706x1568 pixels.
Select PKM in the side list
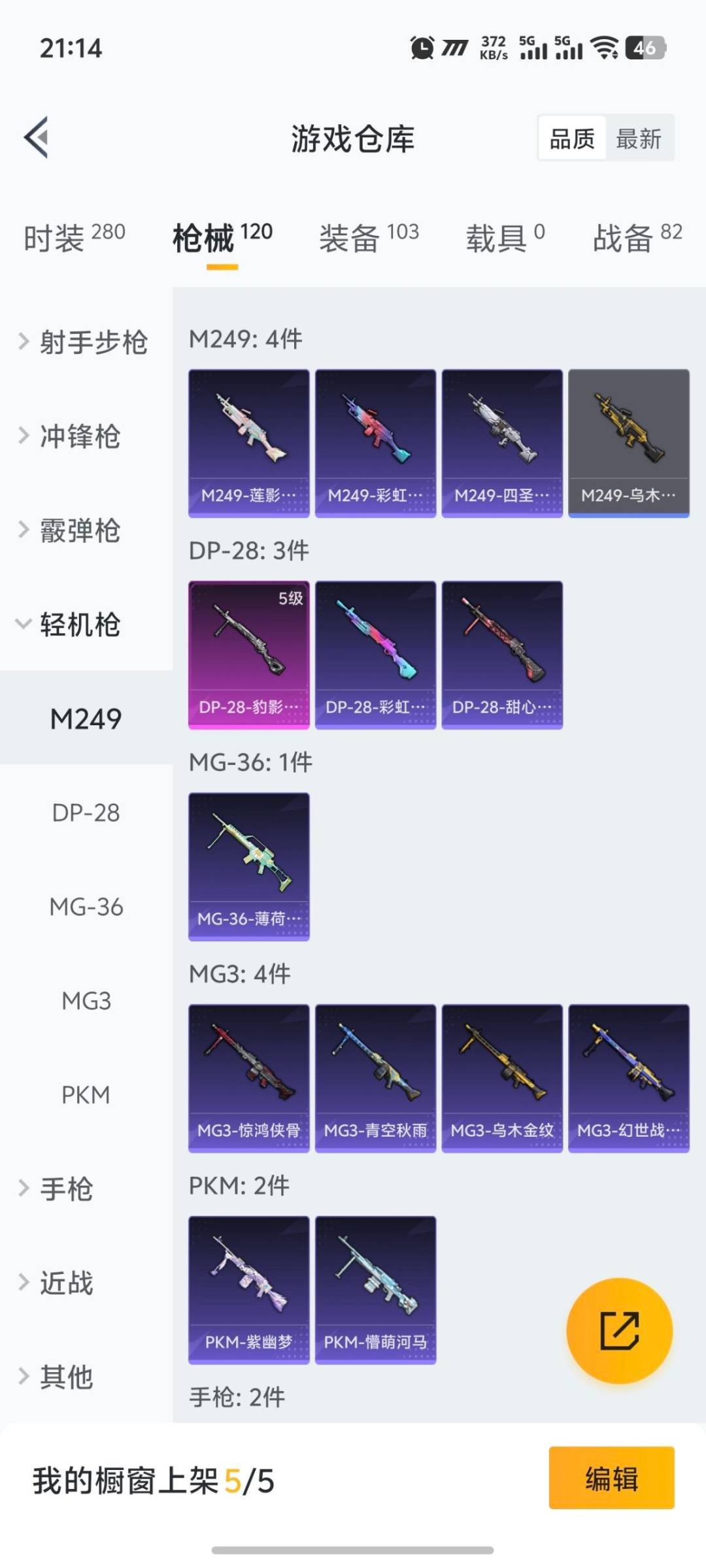[86, 1094]
